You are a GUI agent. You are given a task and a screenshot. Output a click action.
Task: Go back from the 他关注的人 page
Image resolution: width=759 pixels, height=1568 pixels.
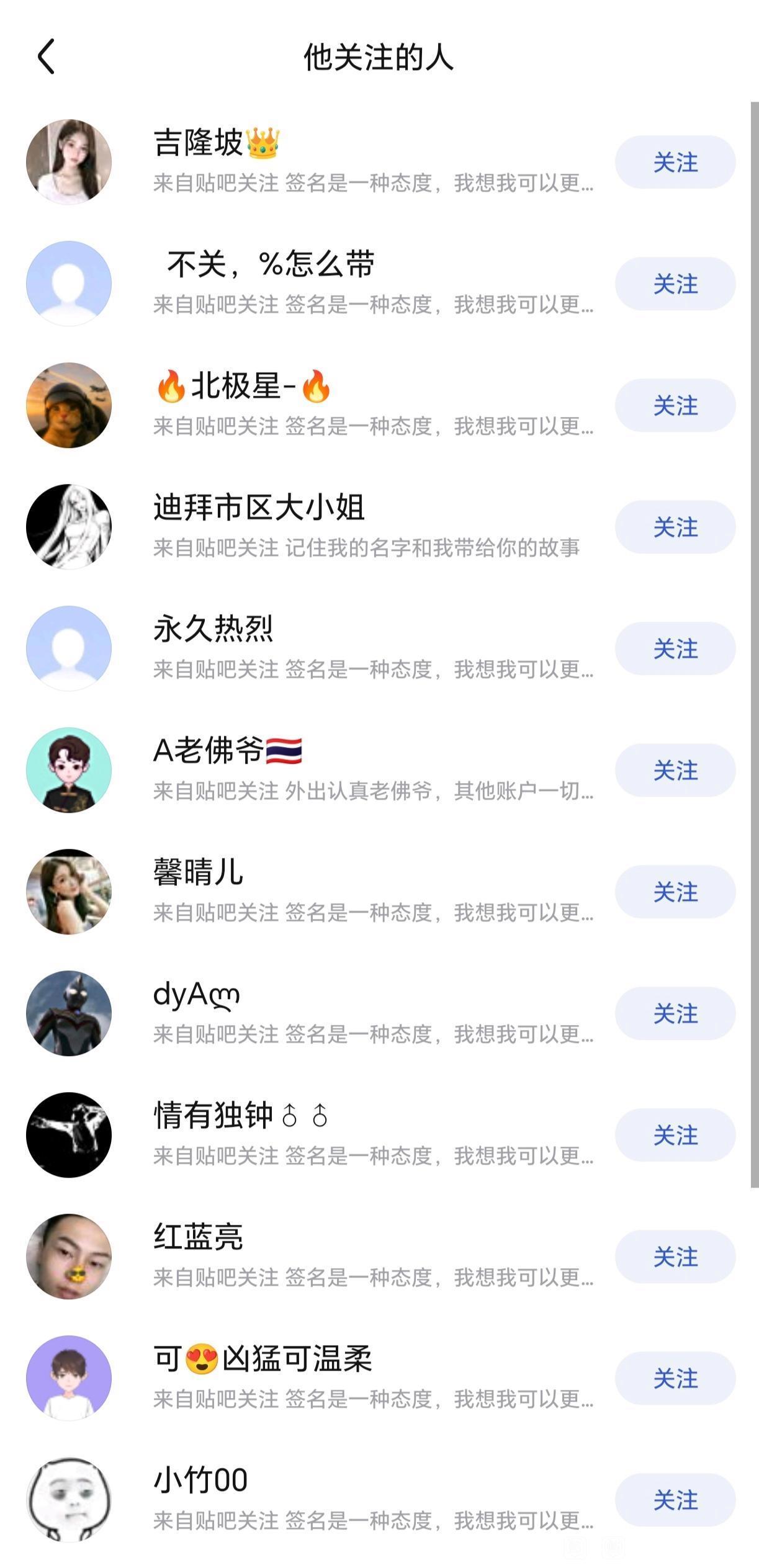(x=47, y=57)
